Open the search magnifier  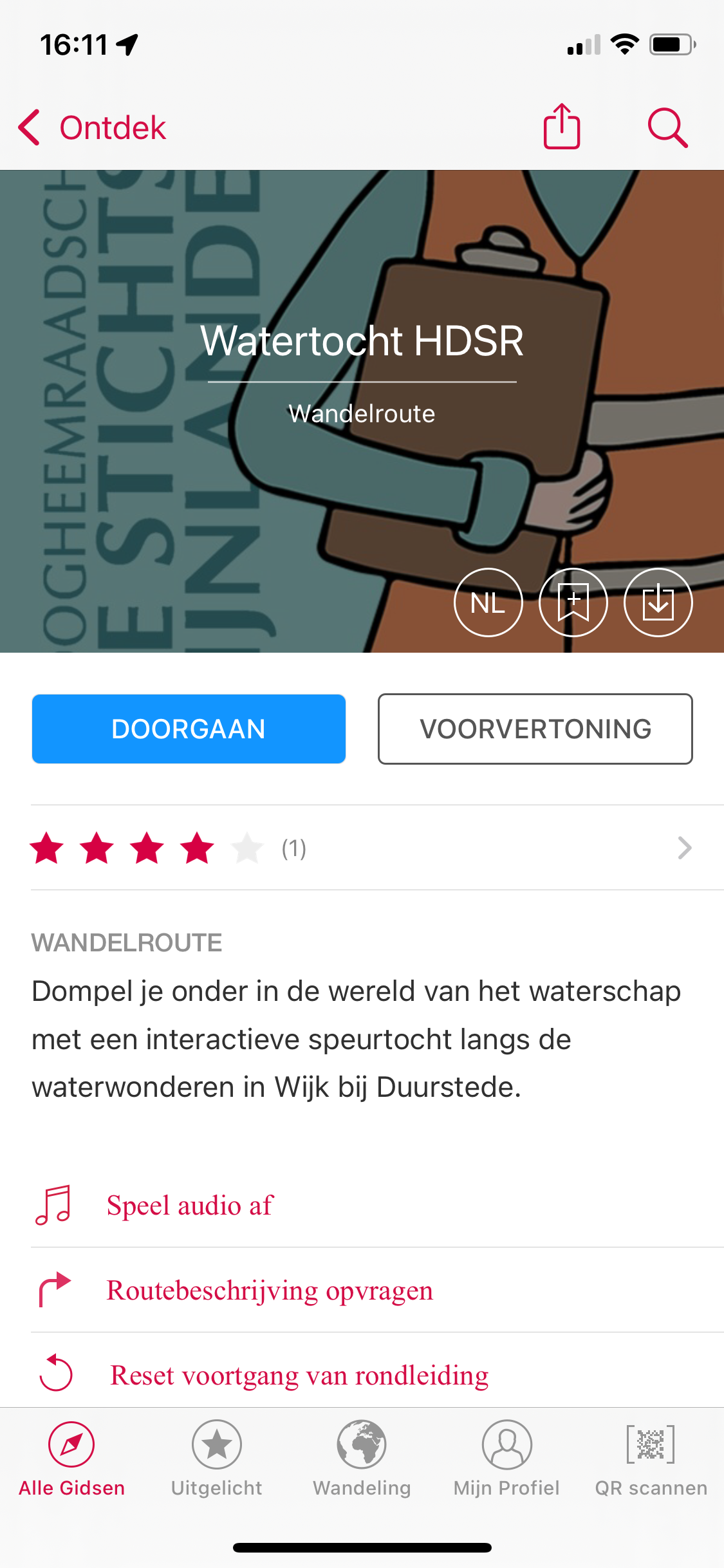(667, 127)
